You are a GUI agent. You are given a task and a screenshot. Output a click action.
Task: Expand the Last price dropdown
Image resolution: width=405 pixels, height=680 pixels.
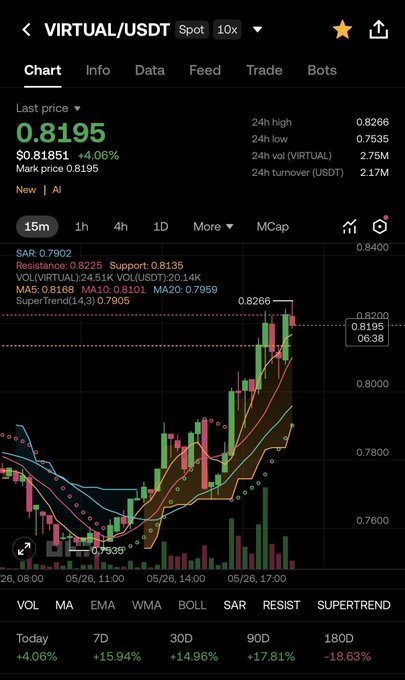(48, 108)
